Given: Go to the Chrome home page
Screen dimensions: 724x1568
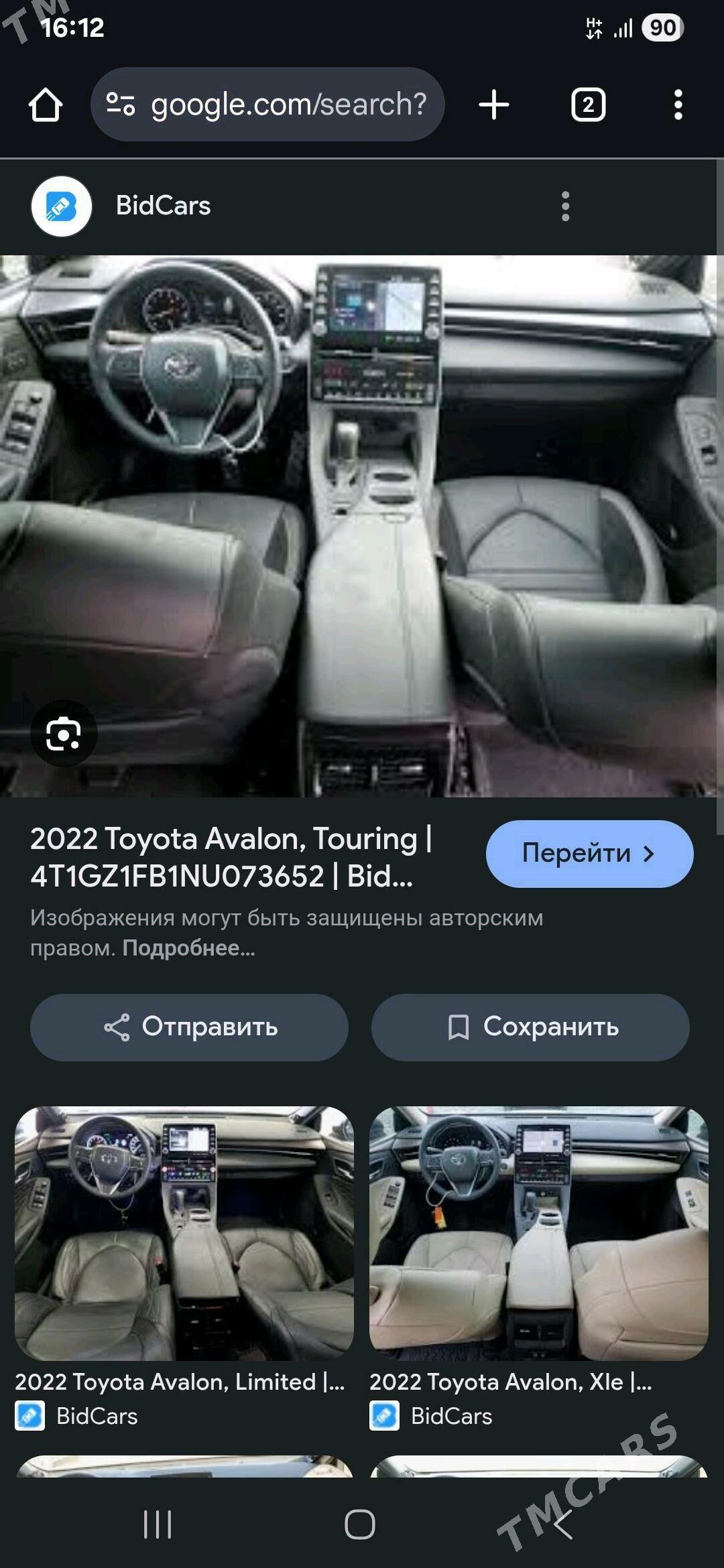Looking at the screenshot, I should click(46, 105).
